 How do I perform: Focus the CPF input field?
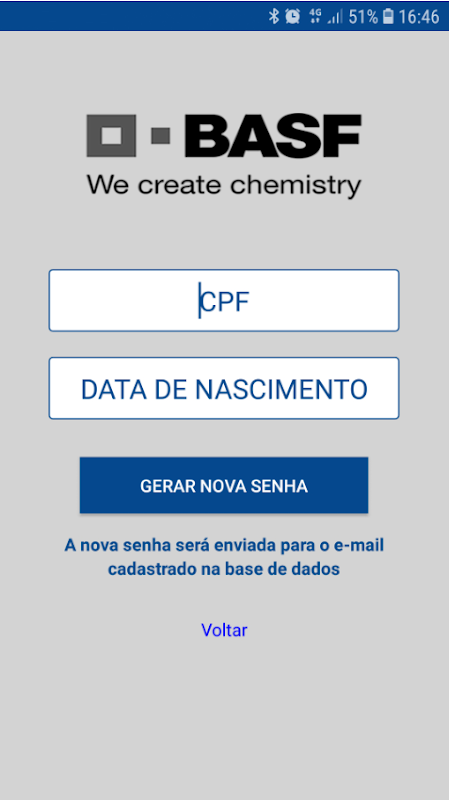point(224,300)
